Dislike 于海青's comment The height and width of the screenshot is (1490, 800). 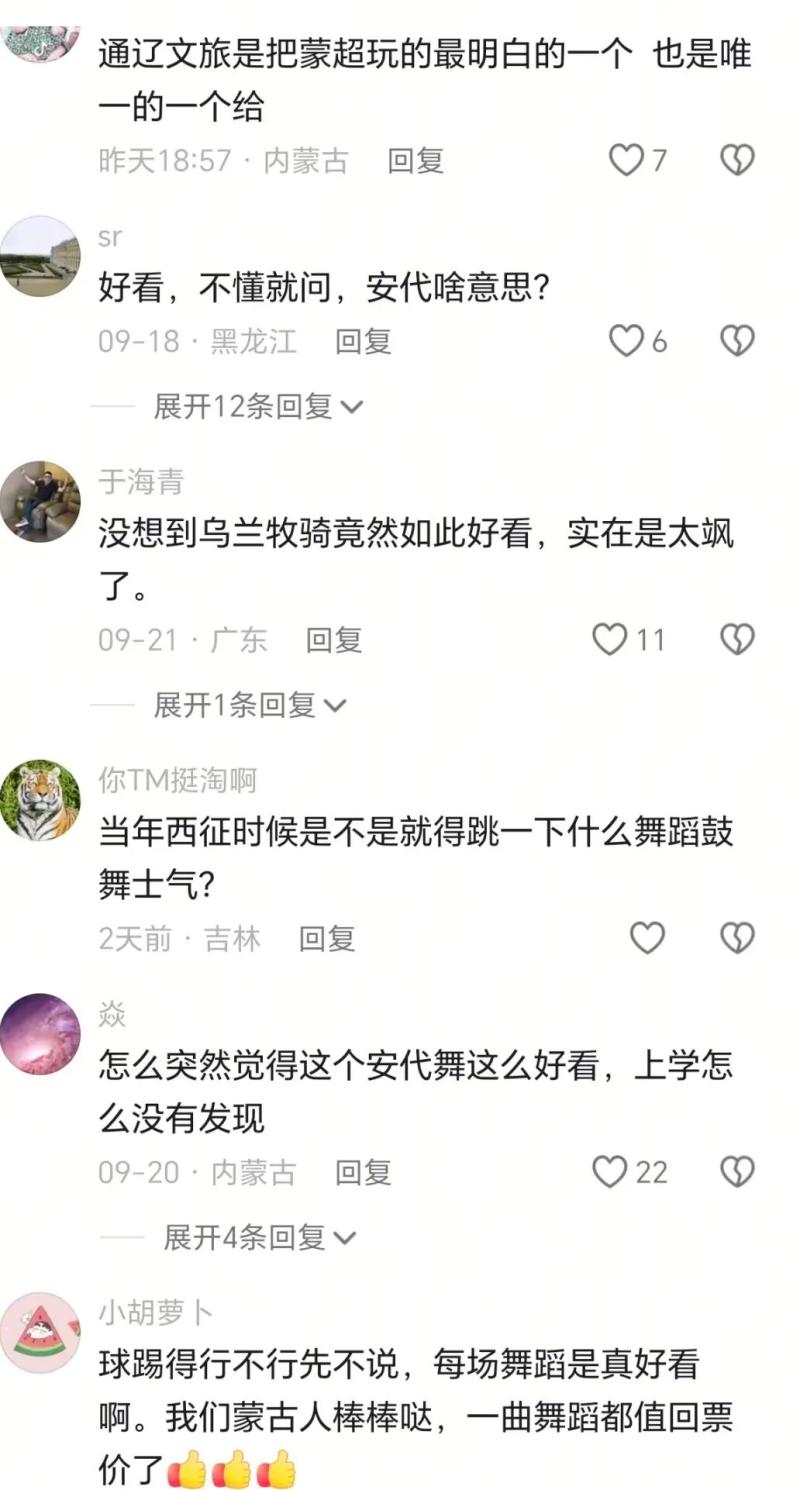(737, 639)
